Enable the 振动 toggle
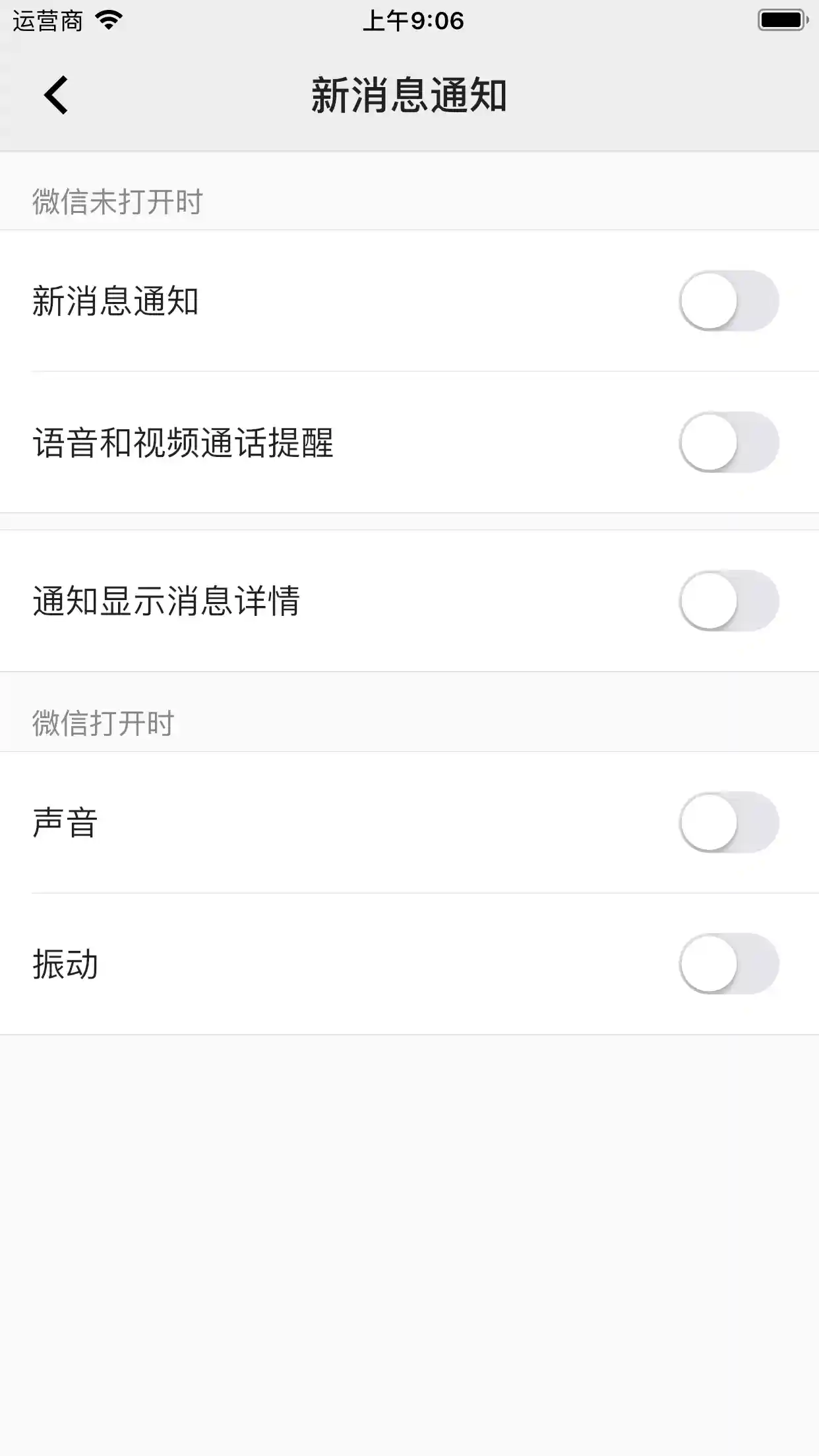This screenshot has width=819, height=1456. click(729, 963)
